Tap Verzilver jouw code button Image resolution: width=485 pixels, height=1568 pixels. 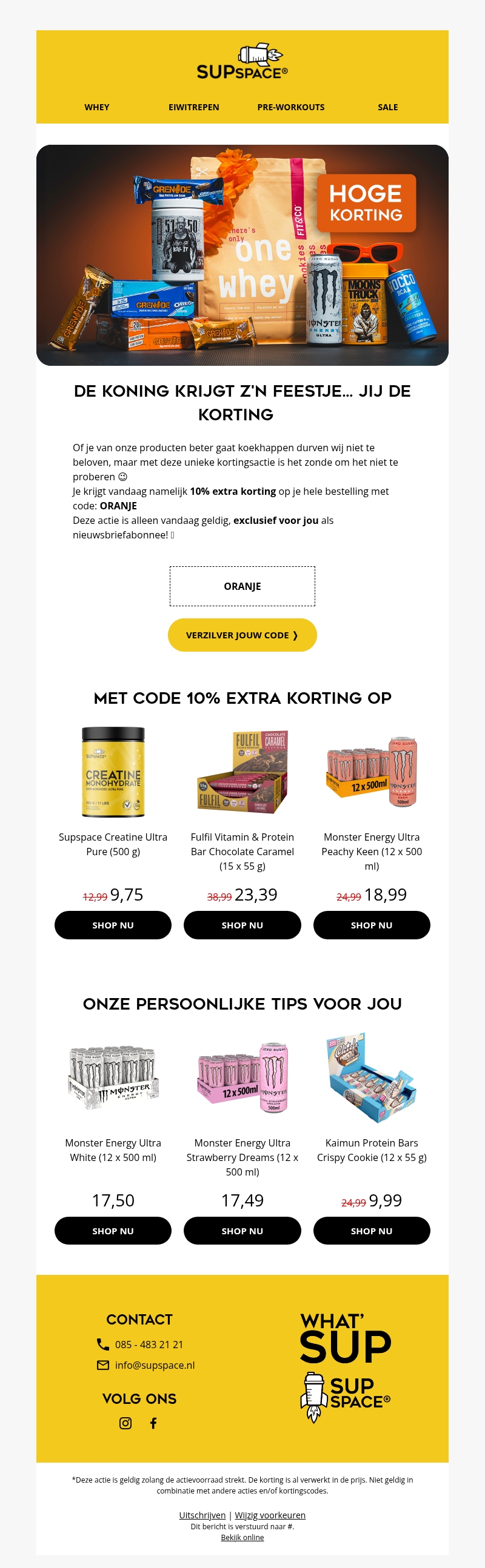pyautogui.click(x=242, y=635)
